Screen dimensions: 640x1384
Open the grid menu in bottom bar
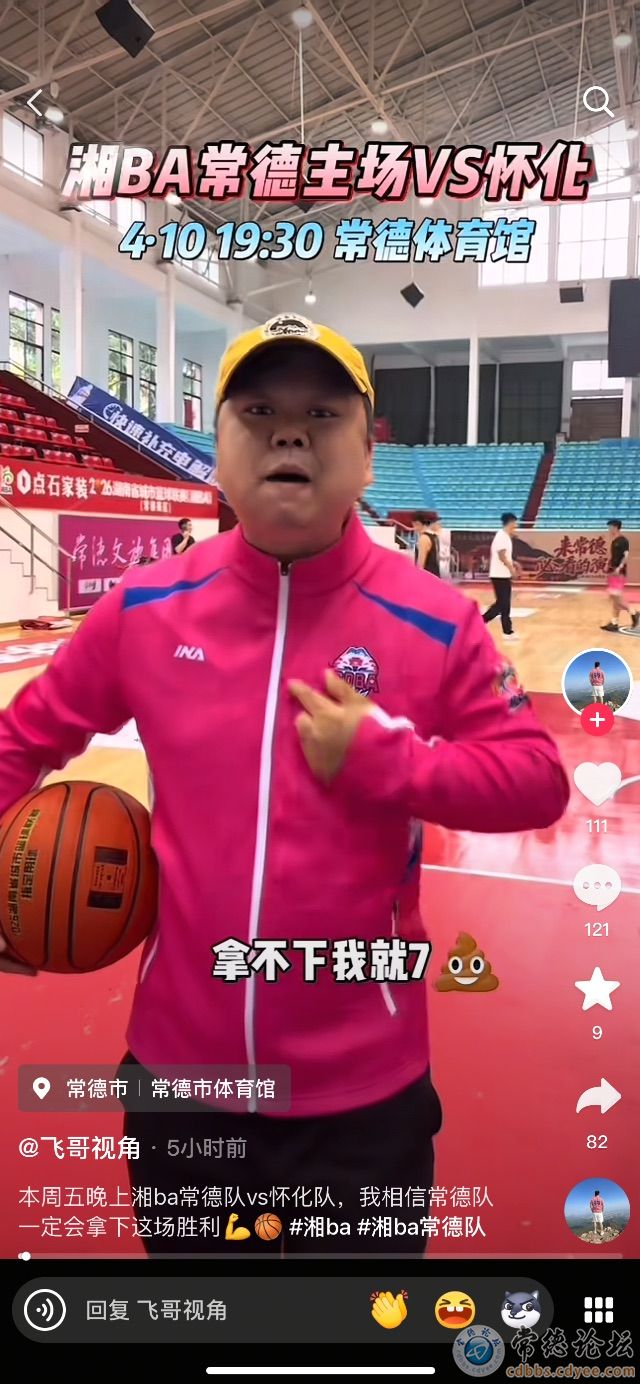[x=598, y=1310]
